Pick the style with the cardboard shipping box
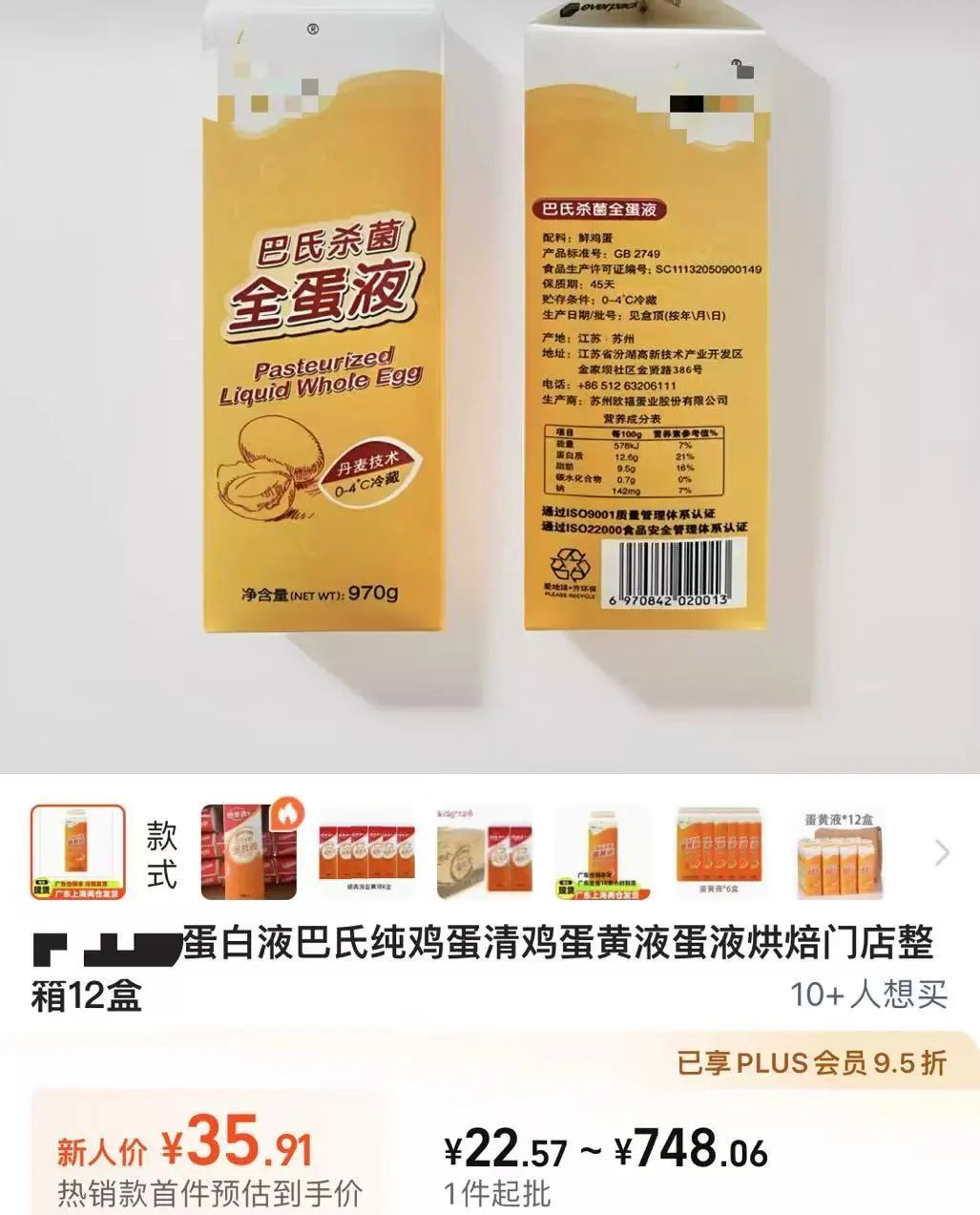Screen dimensions: 980x1215 coord(485,852)
